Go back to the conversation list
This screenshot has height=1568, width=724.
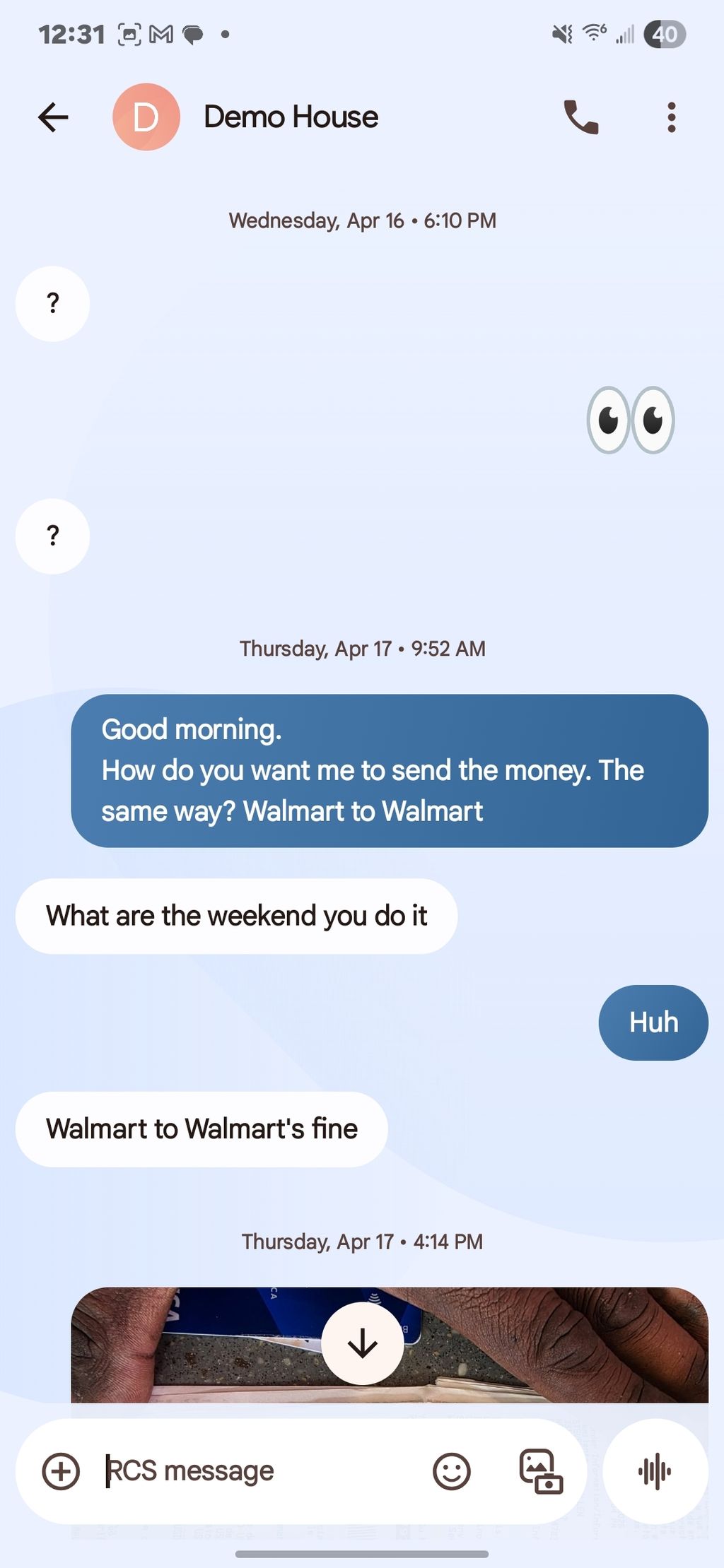(x=53, y=117)
